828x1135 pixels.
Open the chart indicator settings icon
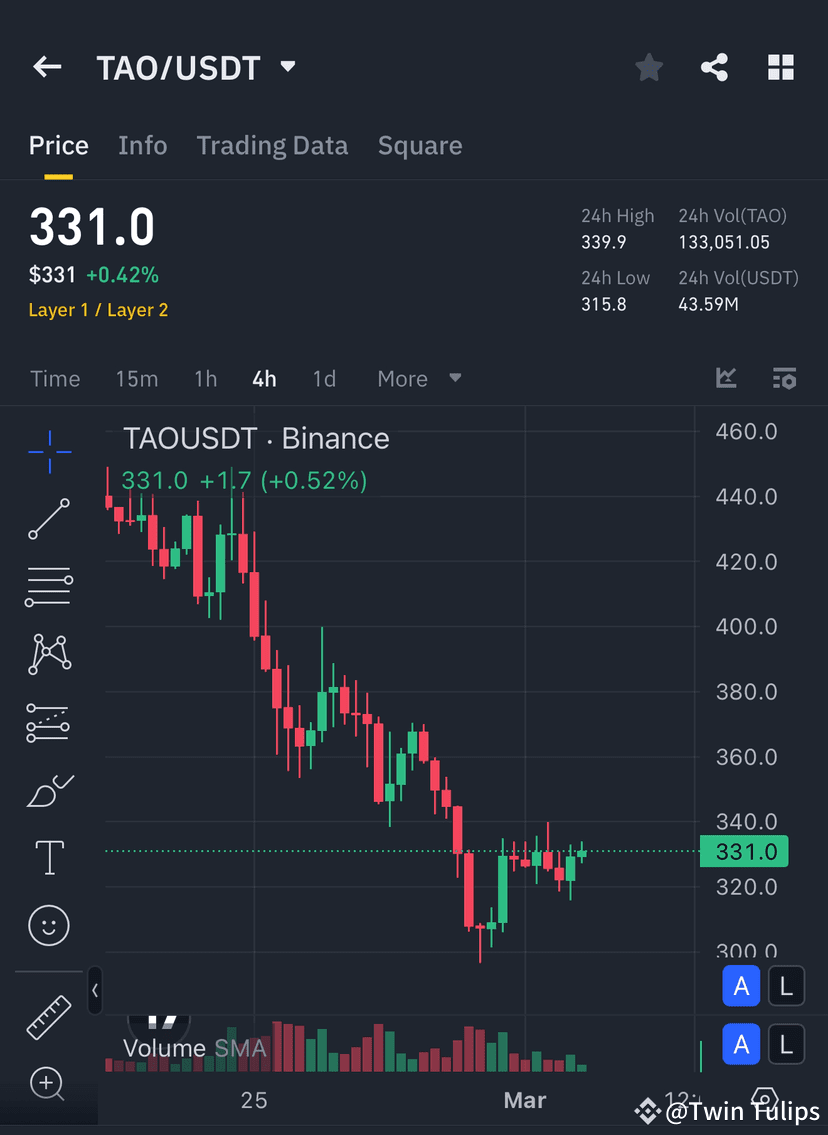tap(784, 378)
